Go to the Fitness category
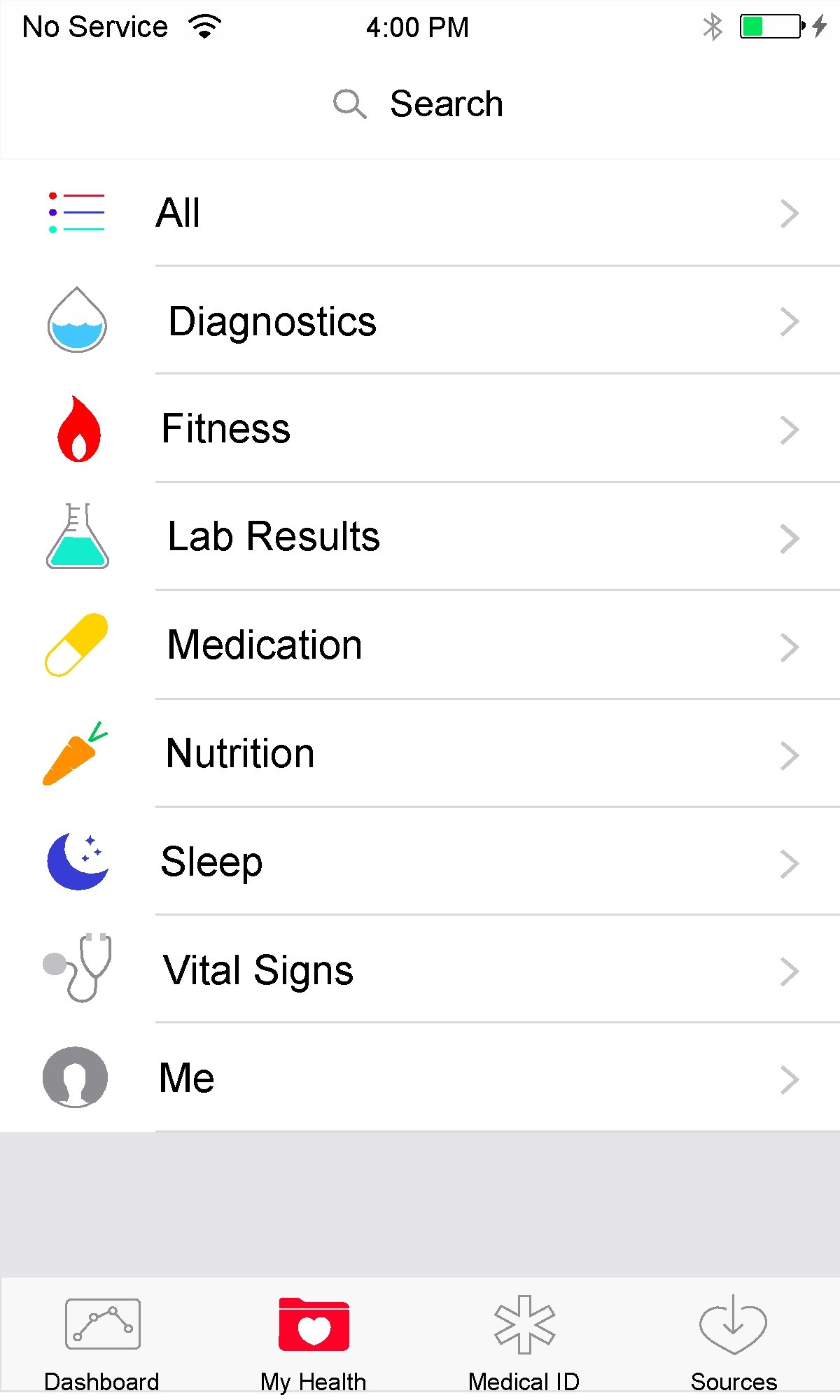Screen dimensions: 840x1400 tap(420, 429)
